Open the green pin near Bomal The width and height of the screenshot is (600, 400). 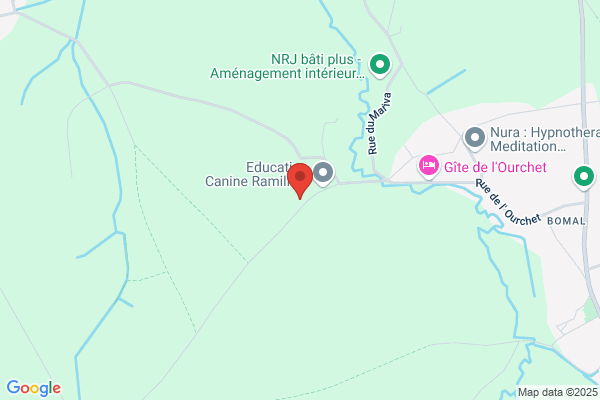click(x=584, y=177)
